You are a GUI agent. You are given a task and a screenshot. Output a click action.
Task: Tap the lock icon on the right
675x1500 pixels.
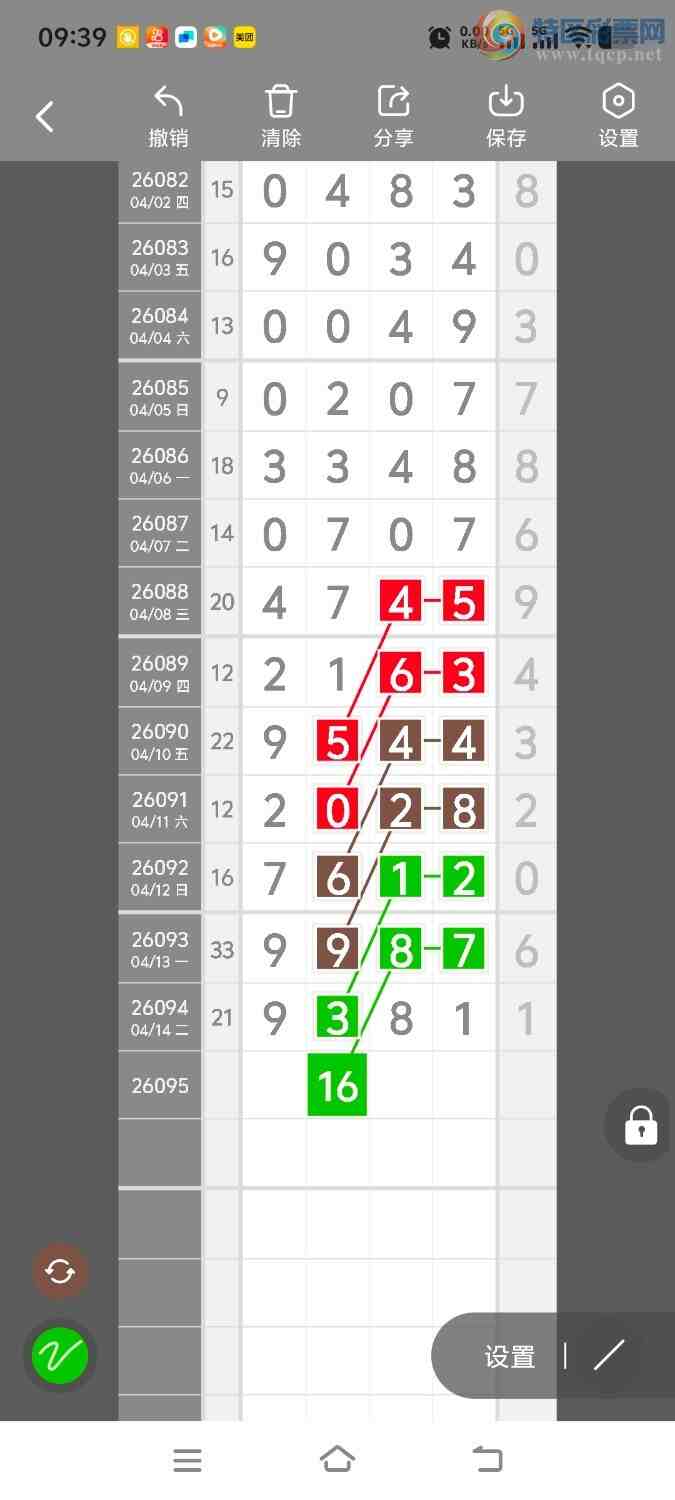(x=640, y=1125)
